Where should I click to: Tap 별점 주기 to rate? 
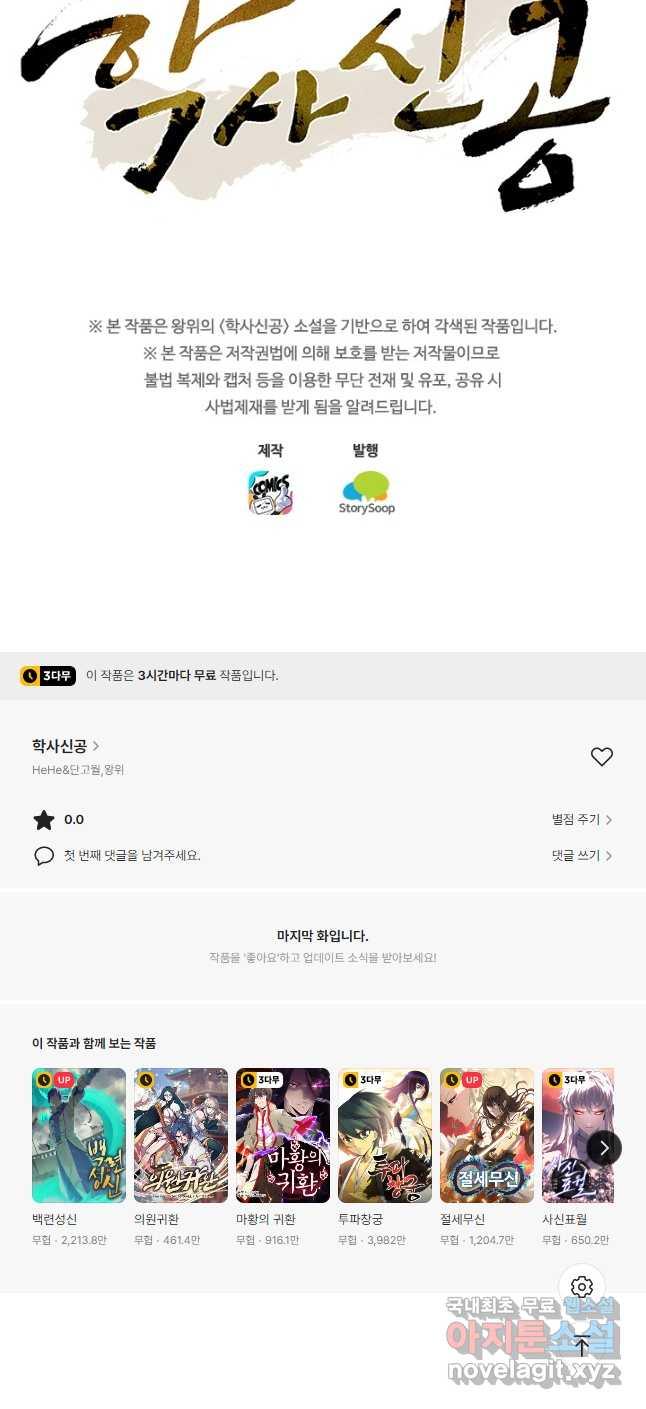pyautogui.click(x=581, y=820)
